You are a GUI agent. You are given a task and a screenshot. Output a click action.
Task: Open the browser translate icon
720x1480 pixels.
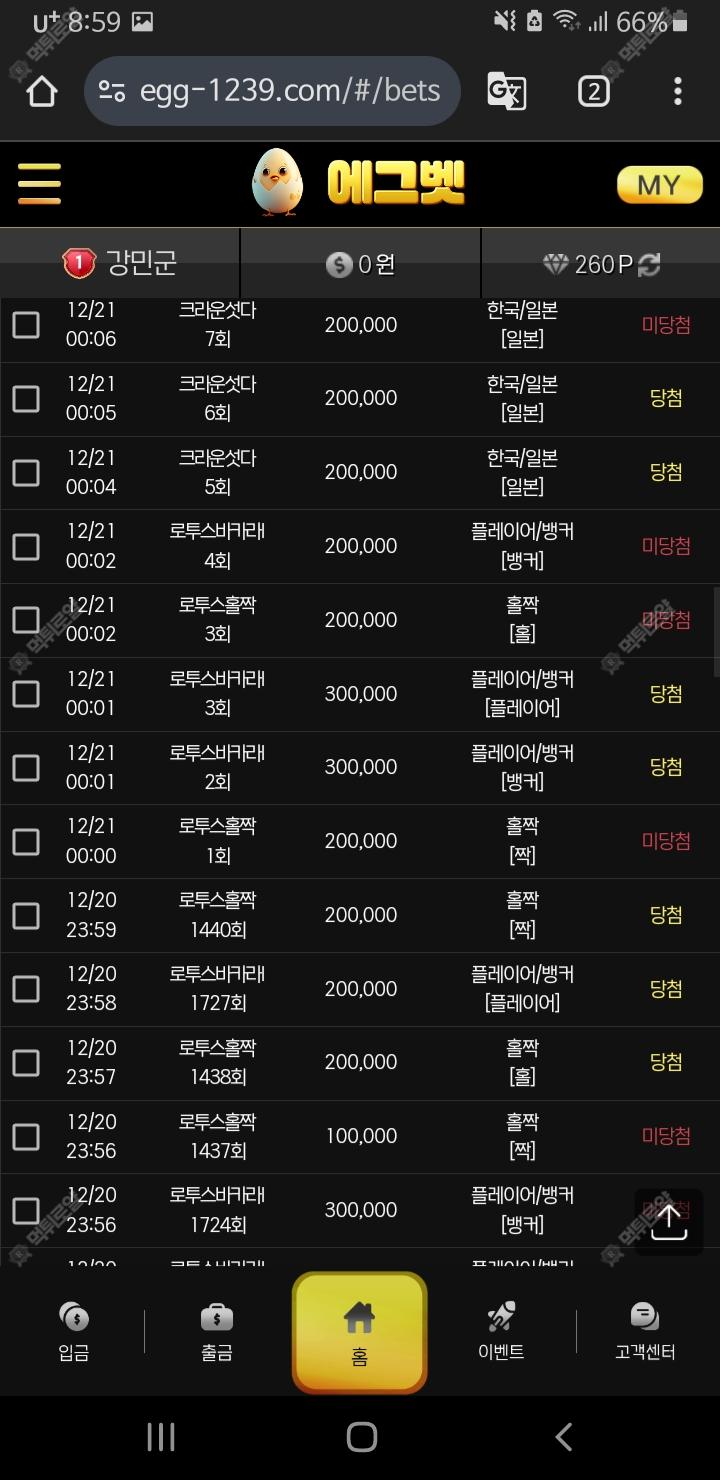pyautogui.click(x=506, y=91)
